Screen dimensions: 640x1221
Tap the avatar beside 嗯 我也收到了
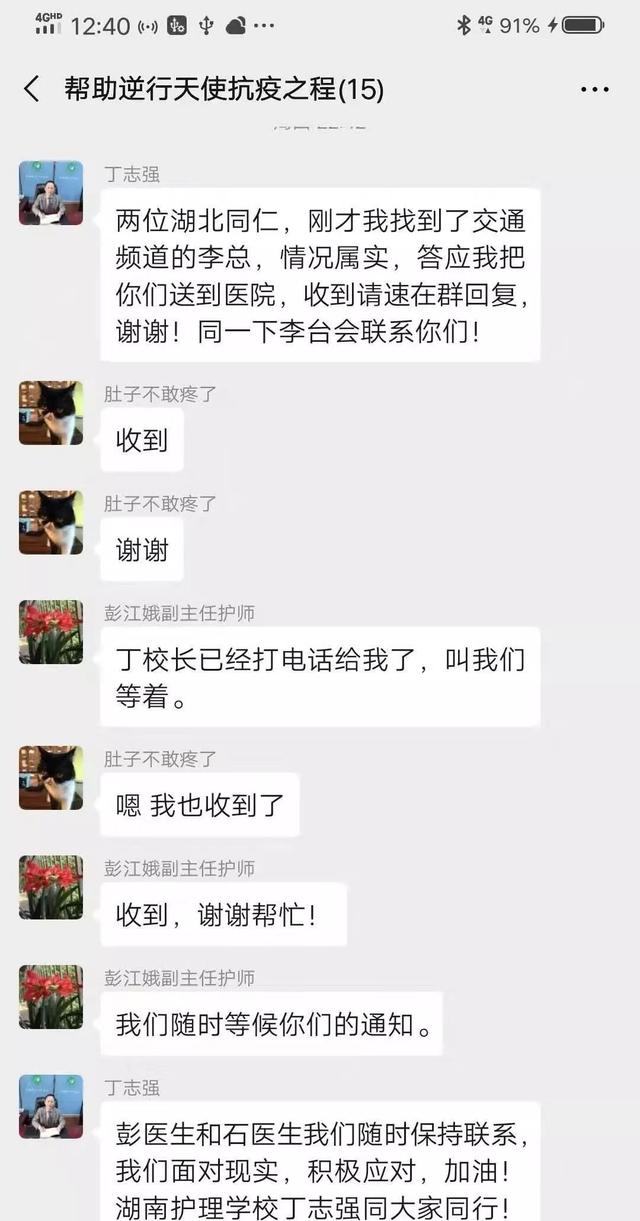[x=51, y=778]
